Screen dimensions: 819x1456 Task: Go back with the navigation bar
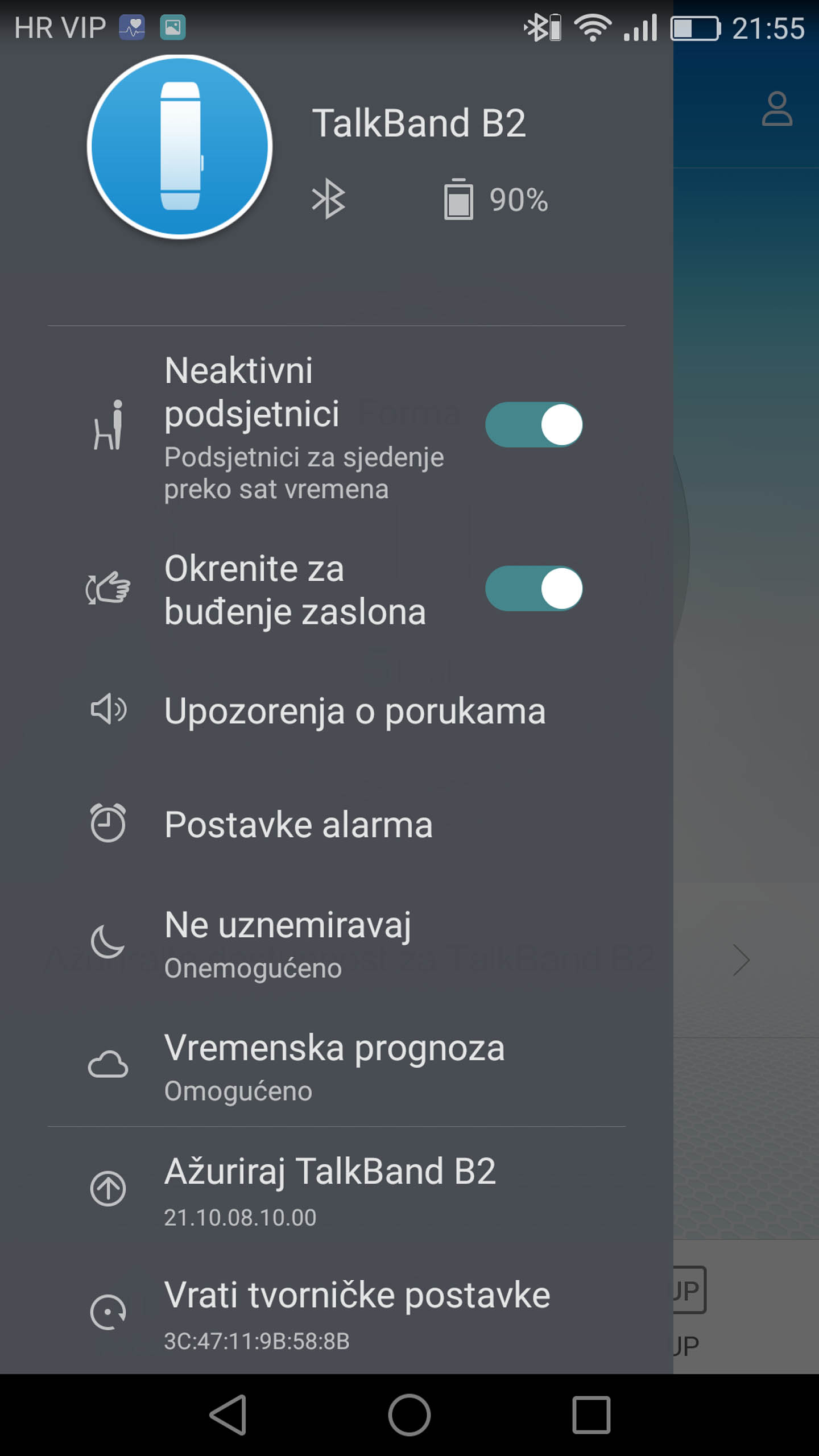pos(228,1414)
